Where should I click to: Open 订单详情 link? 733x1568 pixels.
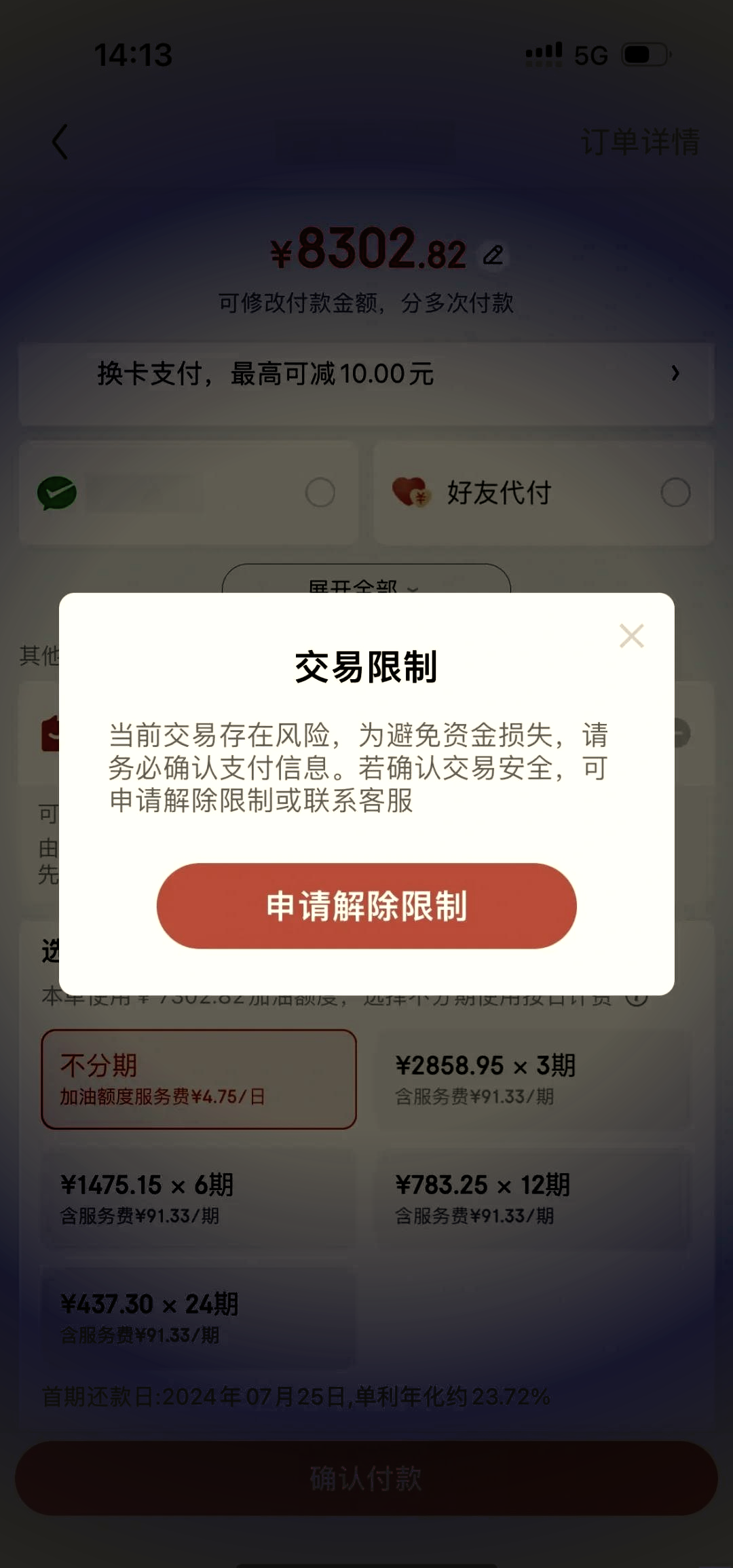pyautogui.click(x=639, y=142)
